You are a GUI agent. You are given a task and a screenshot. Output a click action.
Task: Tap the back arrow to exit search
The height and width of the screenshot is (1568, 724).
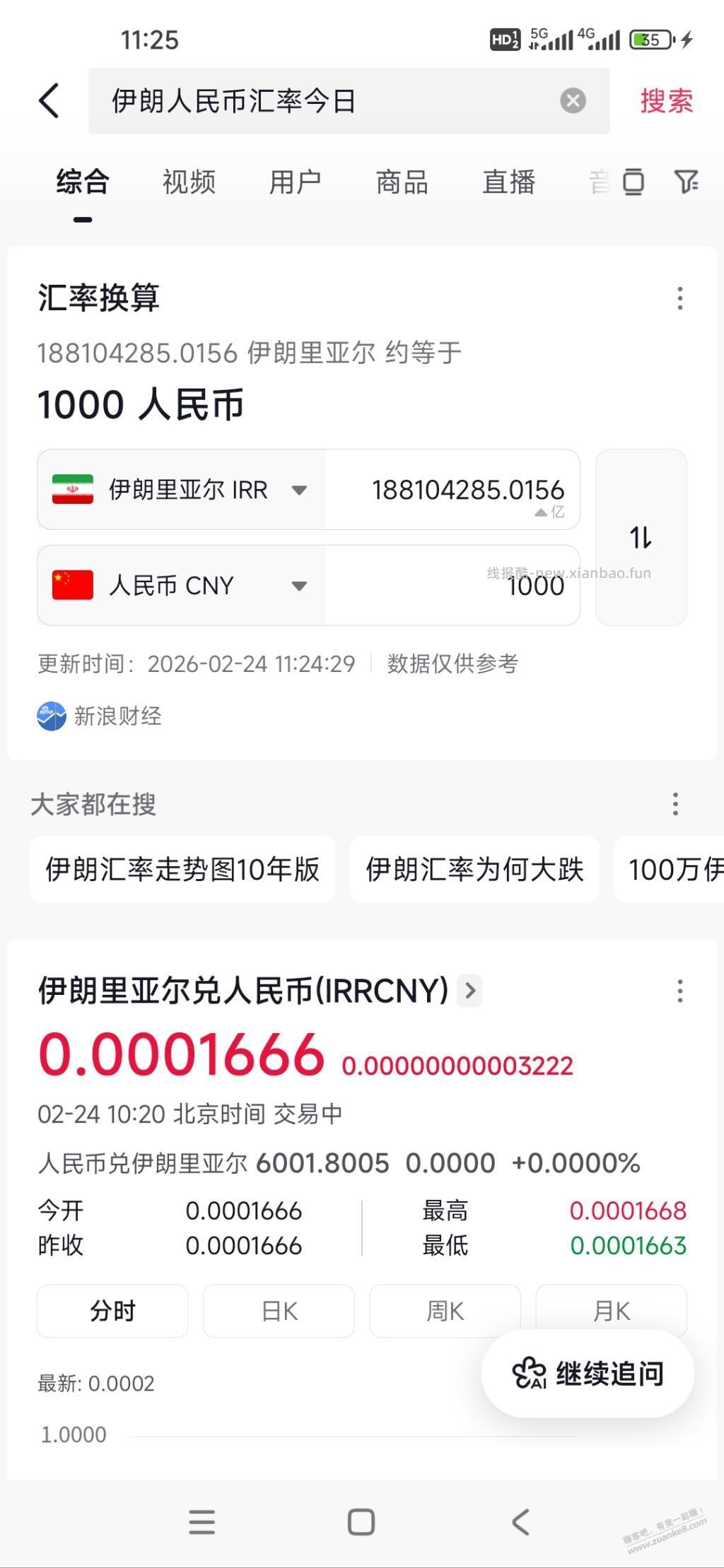48,101
